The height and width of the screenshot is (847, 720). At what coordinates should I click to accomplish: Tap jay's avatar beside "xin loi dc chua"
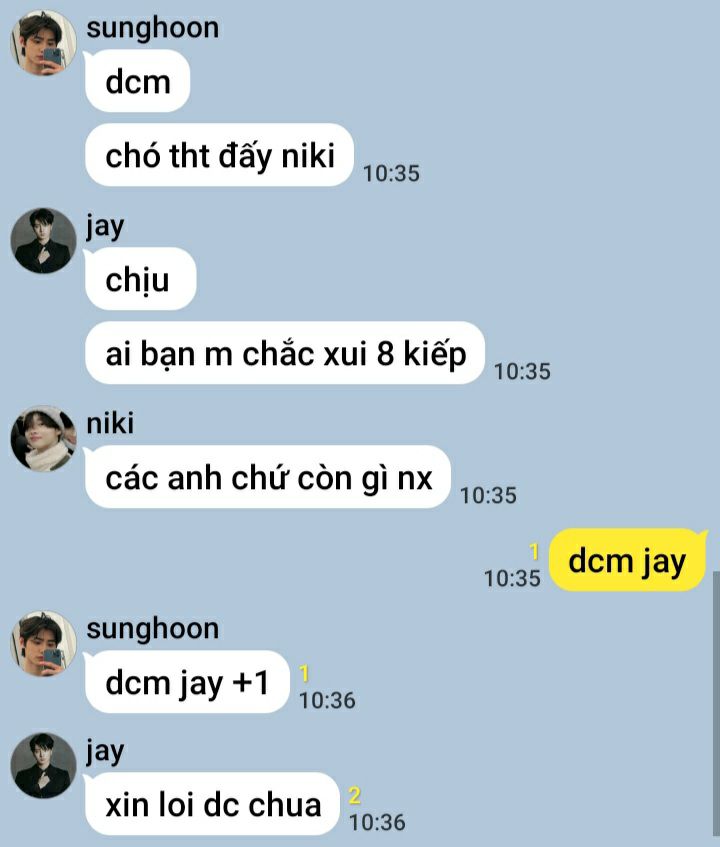(43, 766)
